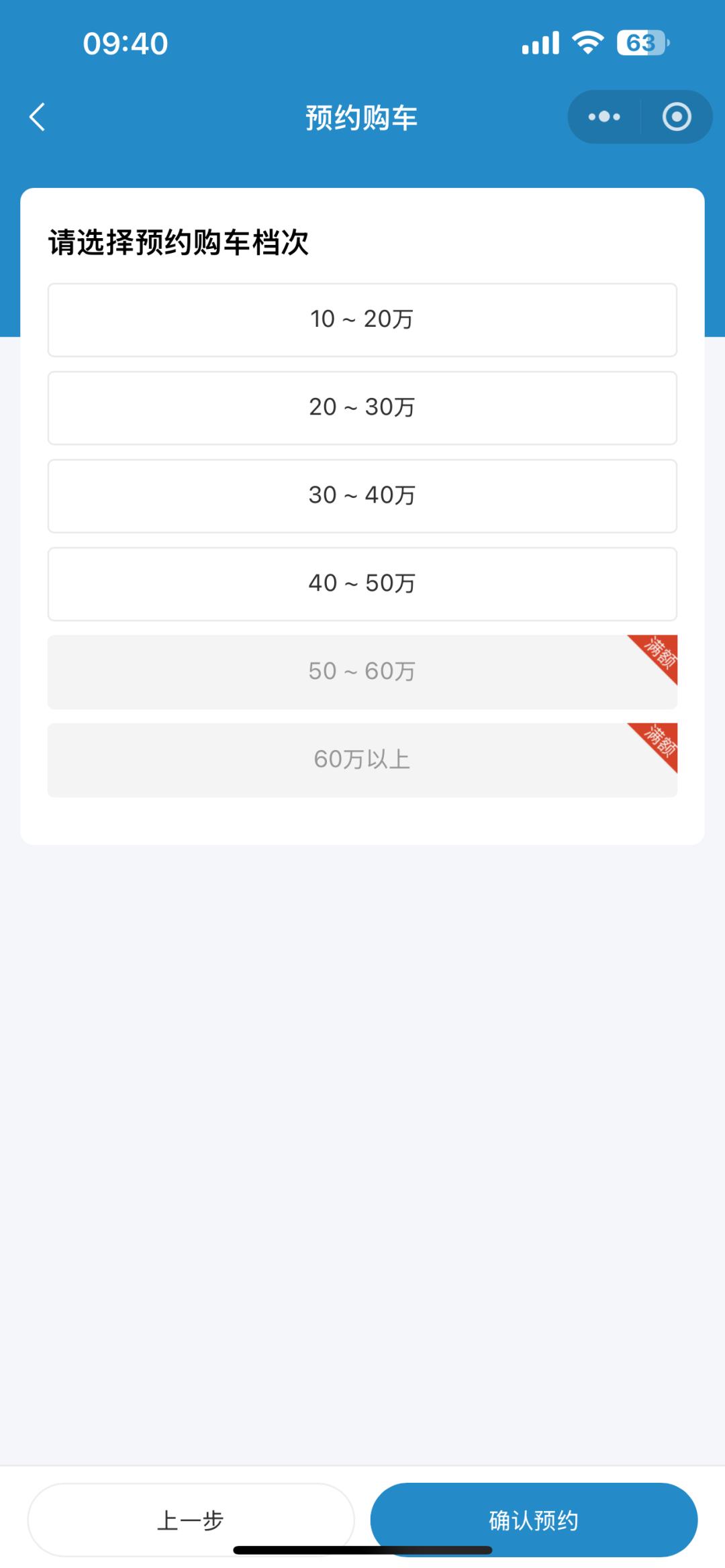Select the 40～50万 option
This screenshot has height=1568, width=725.
(362, 584)
